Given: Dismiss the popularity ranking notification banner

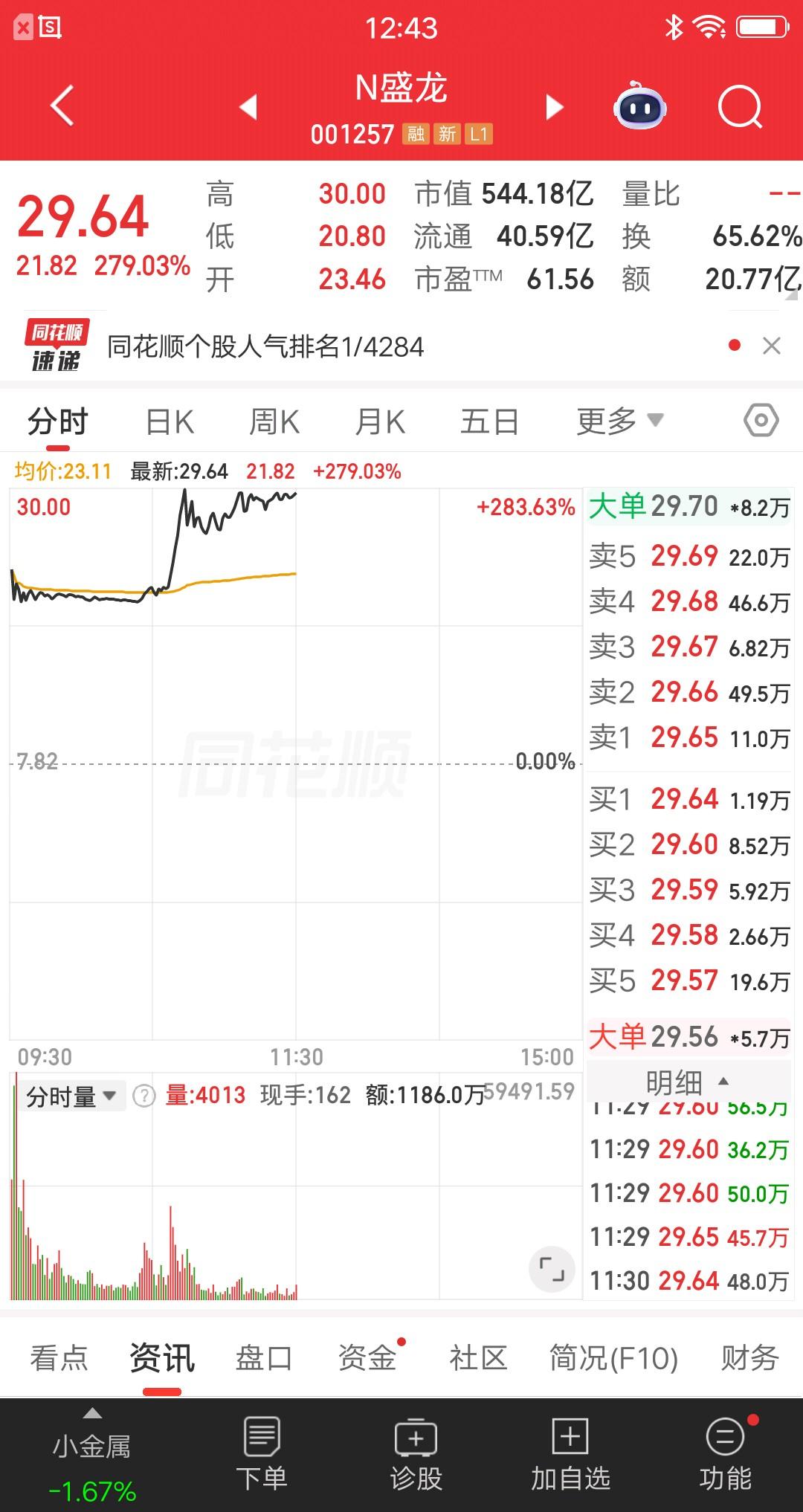Looking at the screenshot, I should pos(770,346).
